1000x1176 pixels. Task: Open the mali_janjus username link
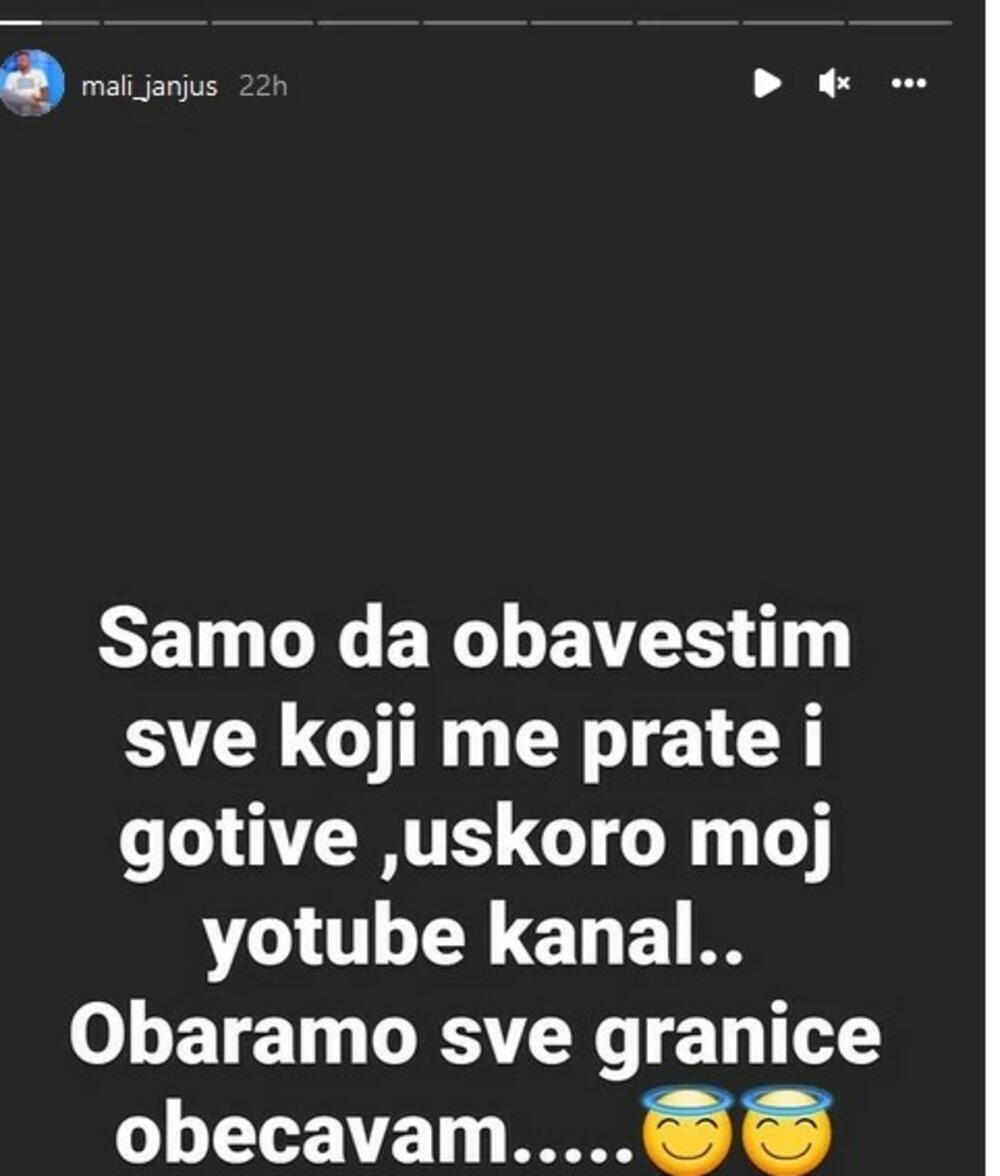149,86
